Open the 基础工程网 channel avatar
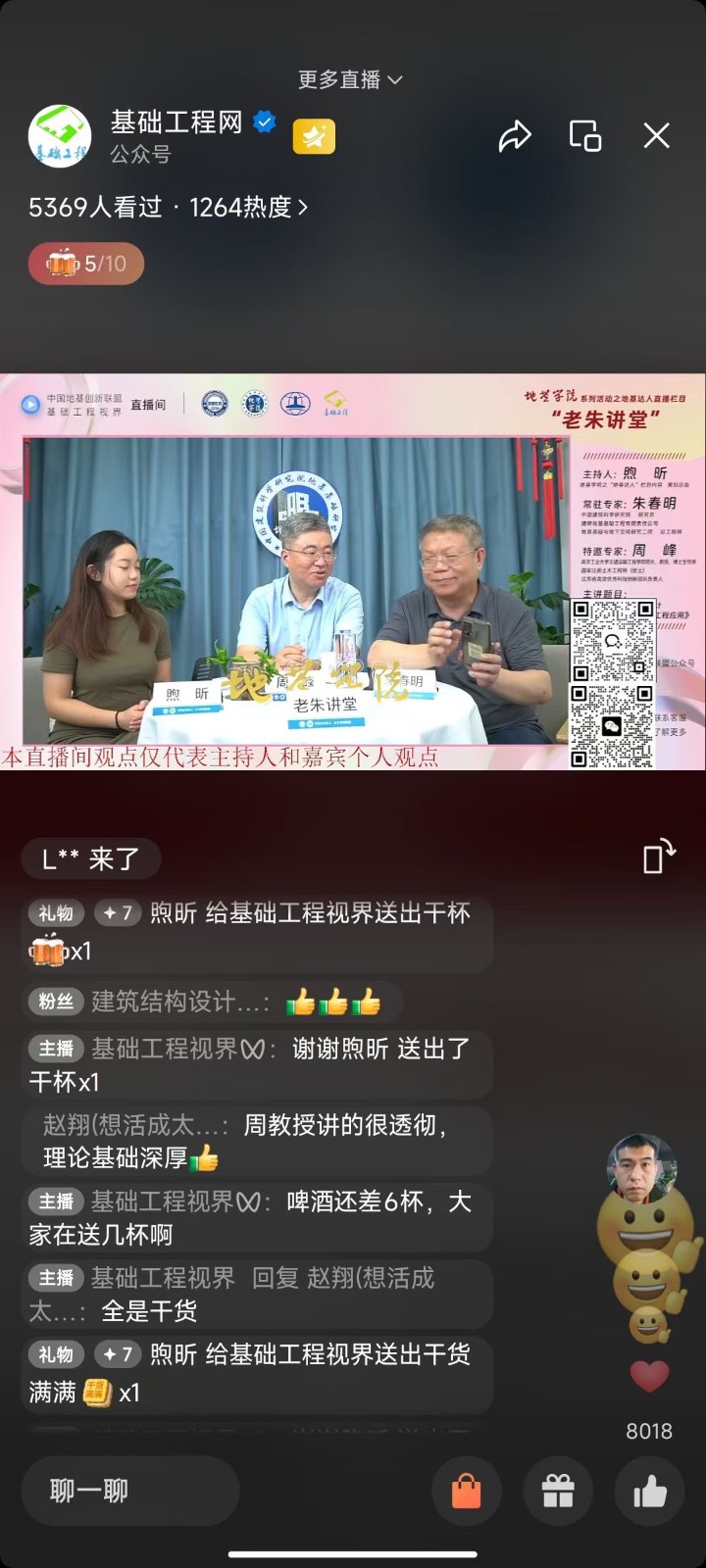 coord(59,137)
